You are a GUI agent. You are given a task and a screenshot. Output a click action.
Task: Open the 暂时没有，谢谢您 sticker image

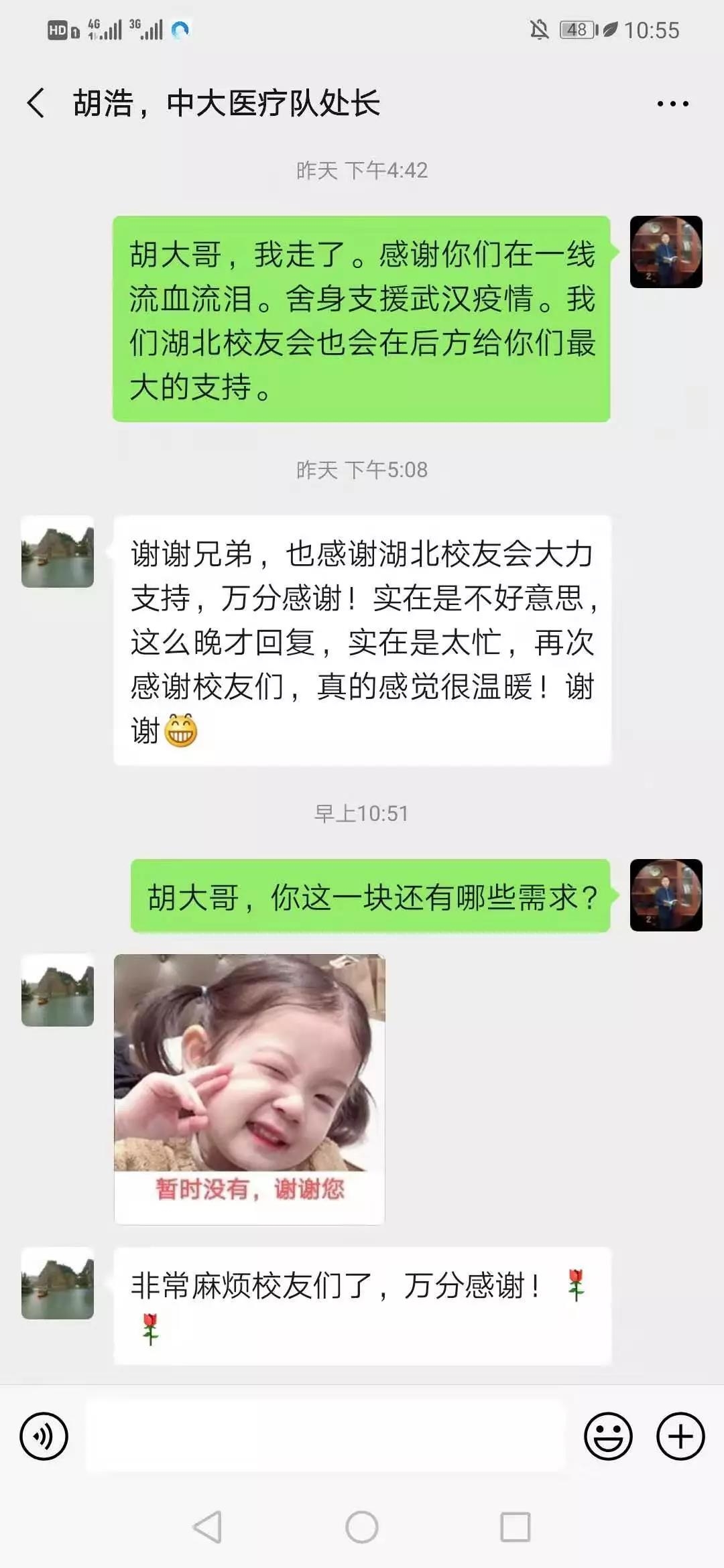pyautogui.click(x=249, y=1088)
